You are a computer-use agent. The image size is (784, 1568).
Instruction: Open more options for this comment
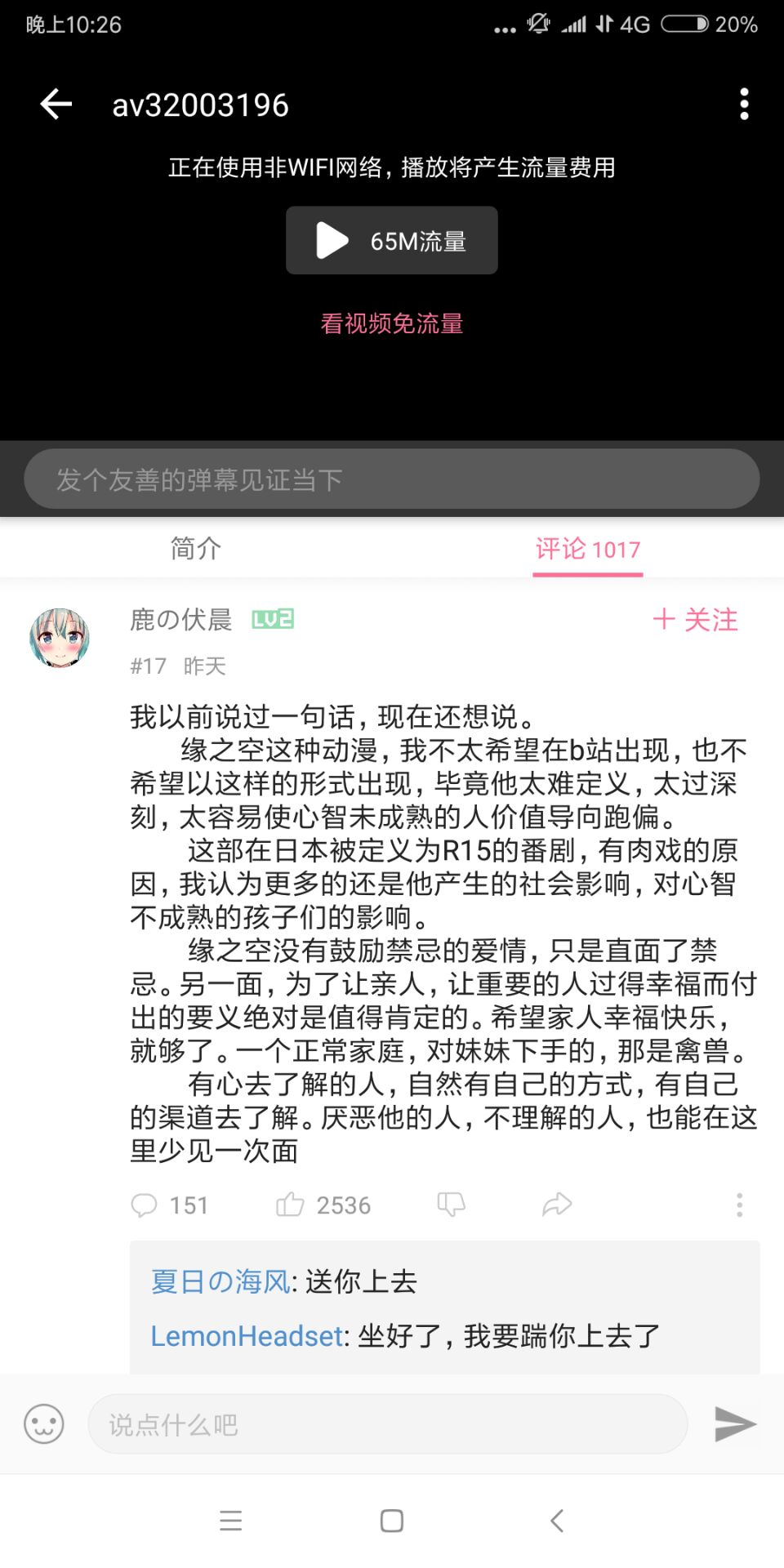click(739, 1205)
